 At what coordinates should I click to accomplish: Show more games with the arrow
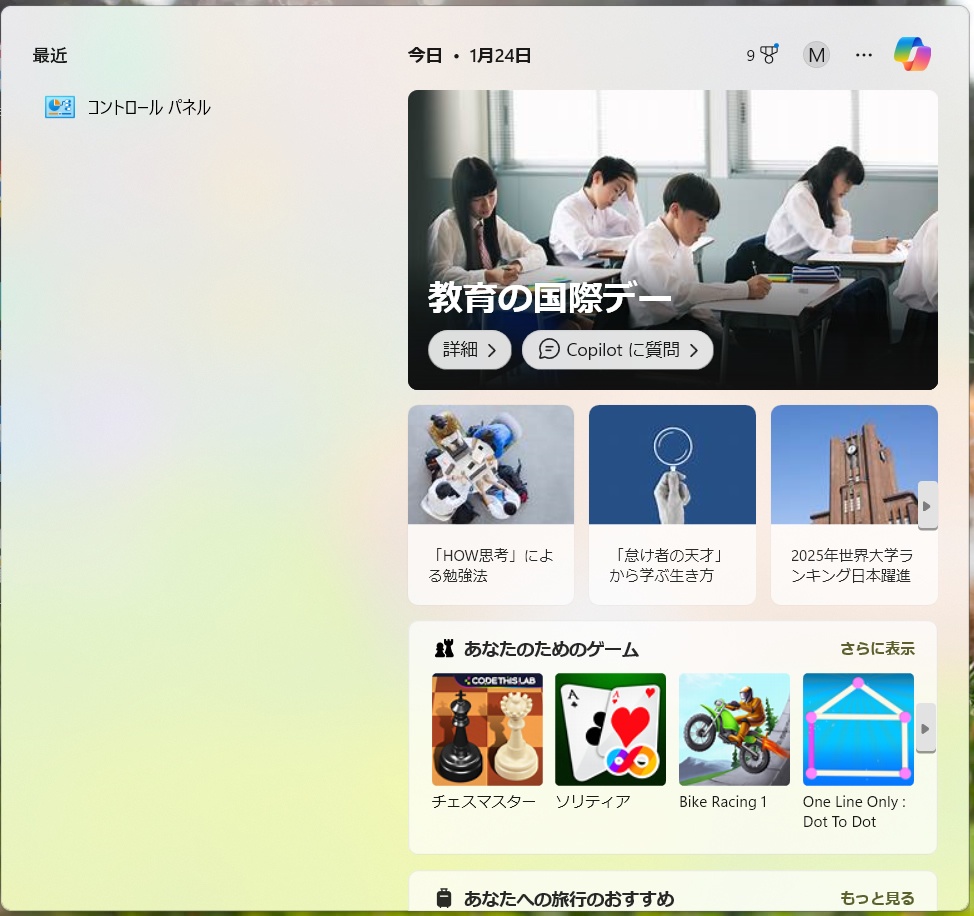[x=926, y=728]
